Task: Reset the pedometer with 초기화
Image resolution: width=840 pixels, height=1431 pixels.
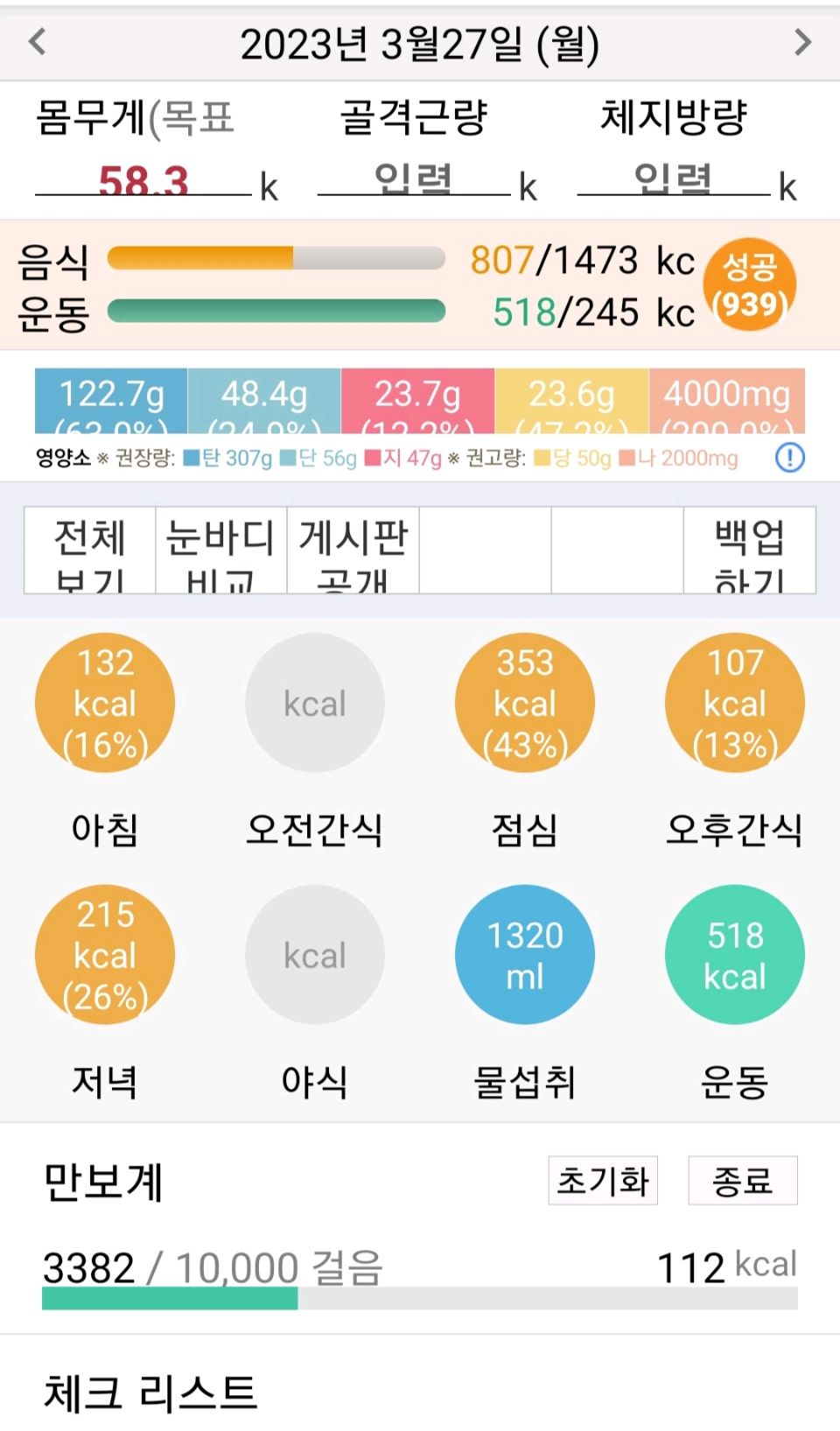Action: (603, 1181)
